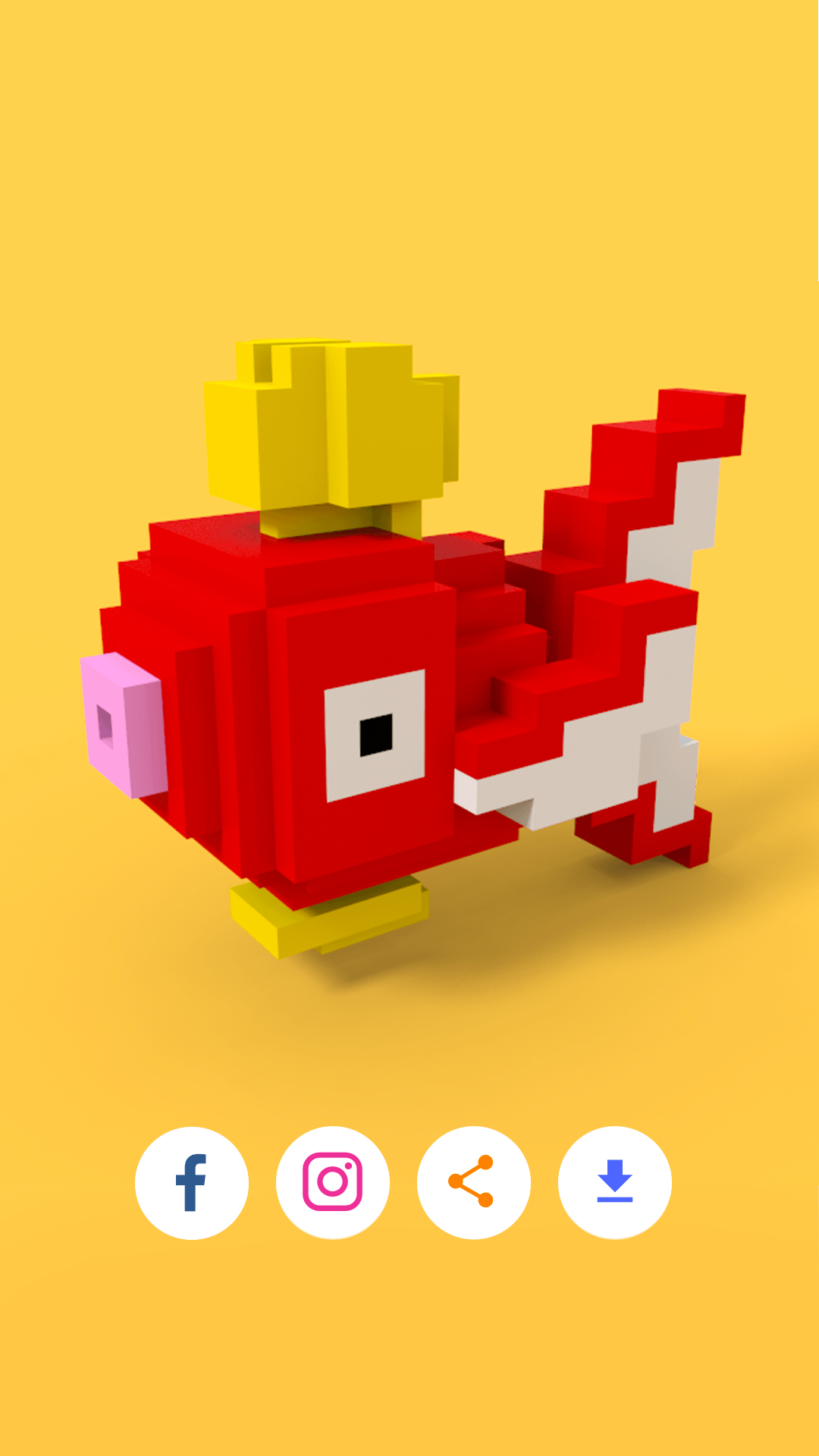Open the general share options
Viewport: 819px width, 1456px height.
(x=474, y=1183)
